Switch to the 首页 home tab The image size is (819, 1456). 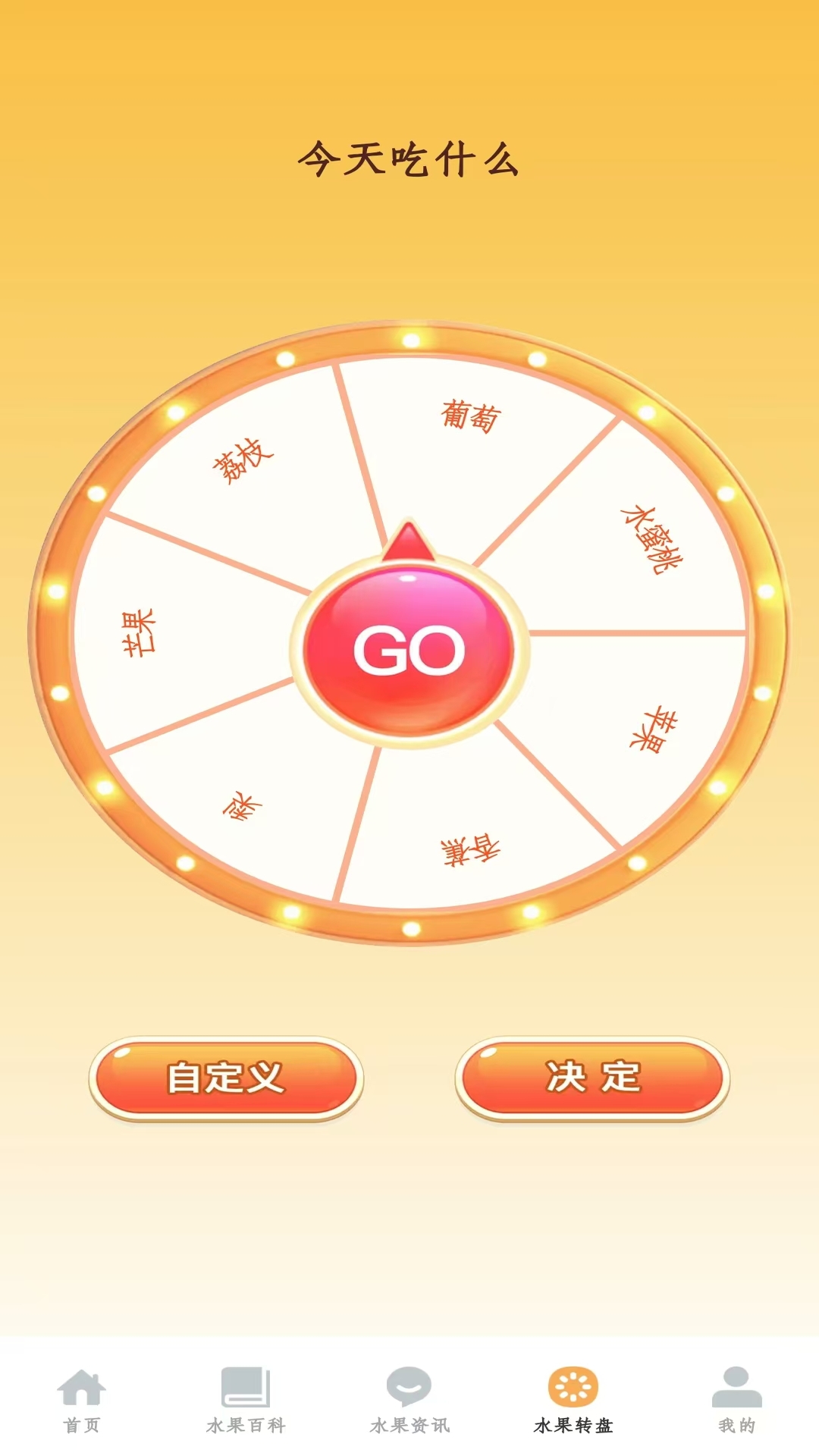(82, 1400)
